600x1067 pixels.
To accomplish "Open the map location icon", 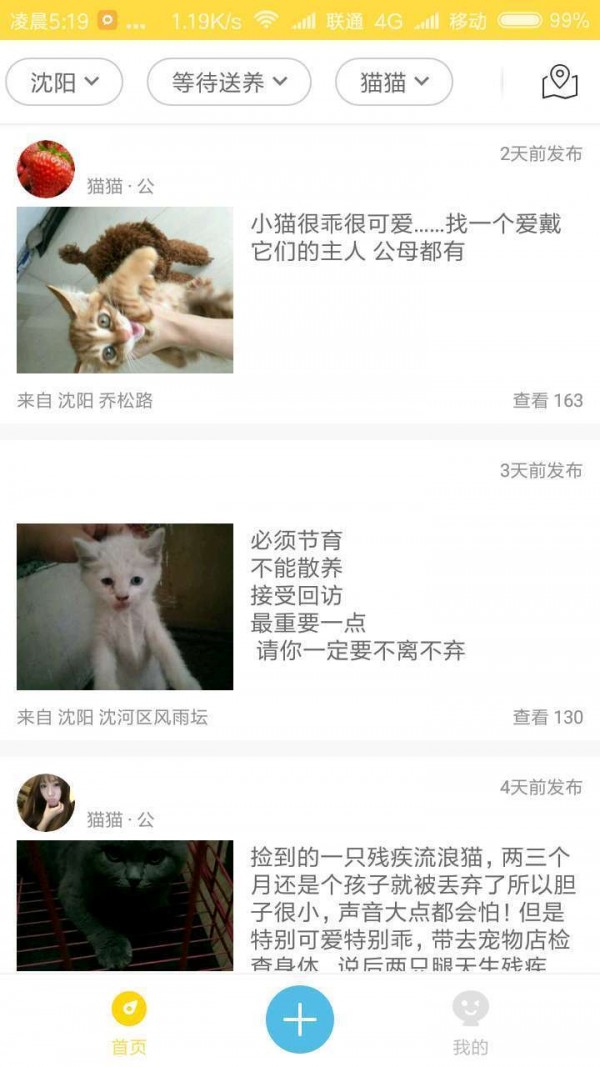I will pyautogui.click(x=560, y=82).
